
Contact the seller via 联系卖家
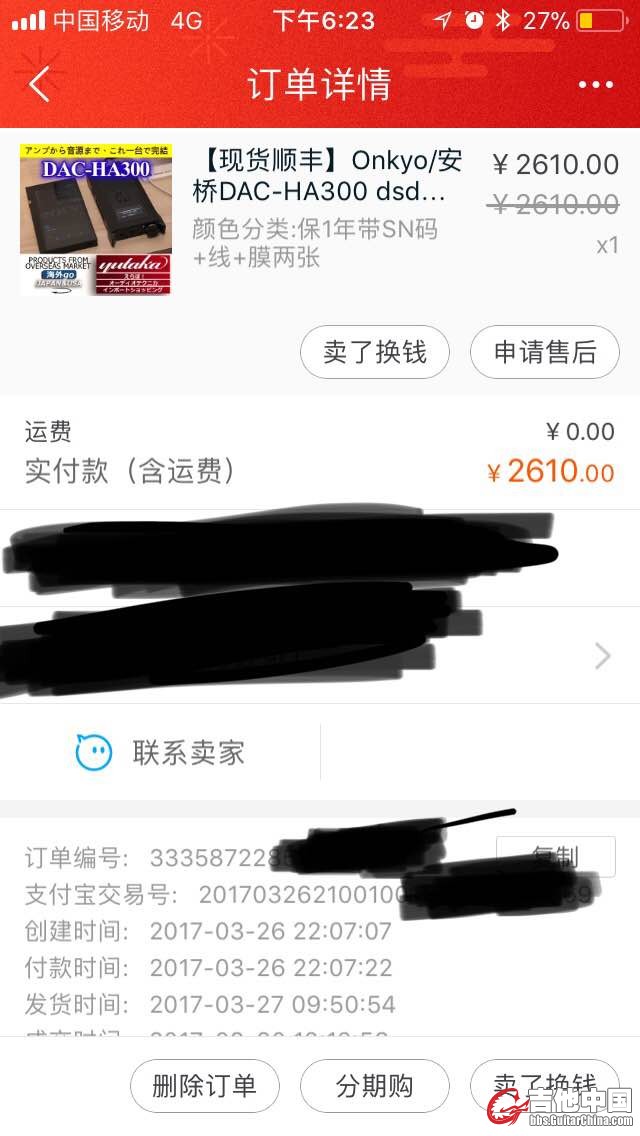[160, 752]
